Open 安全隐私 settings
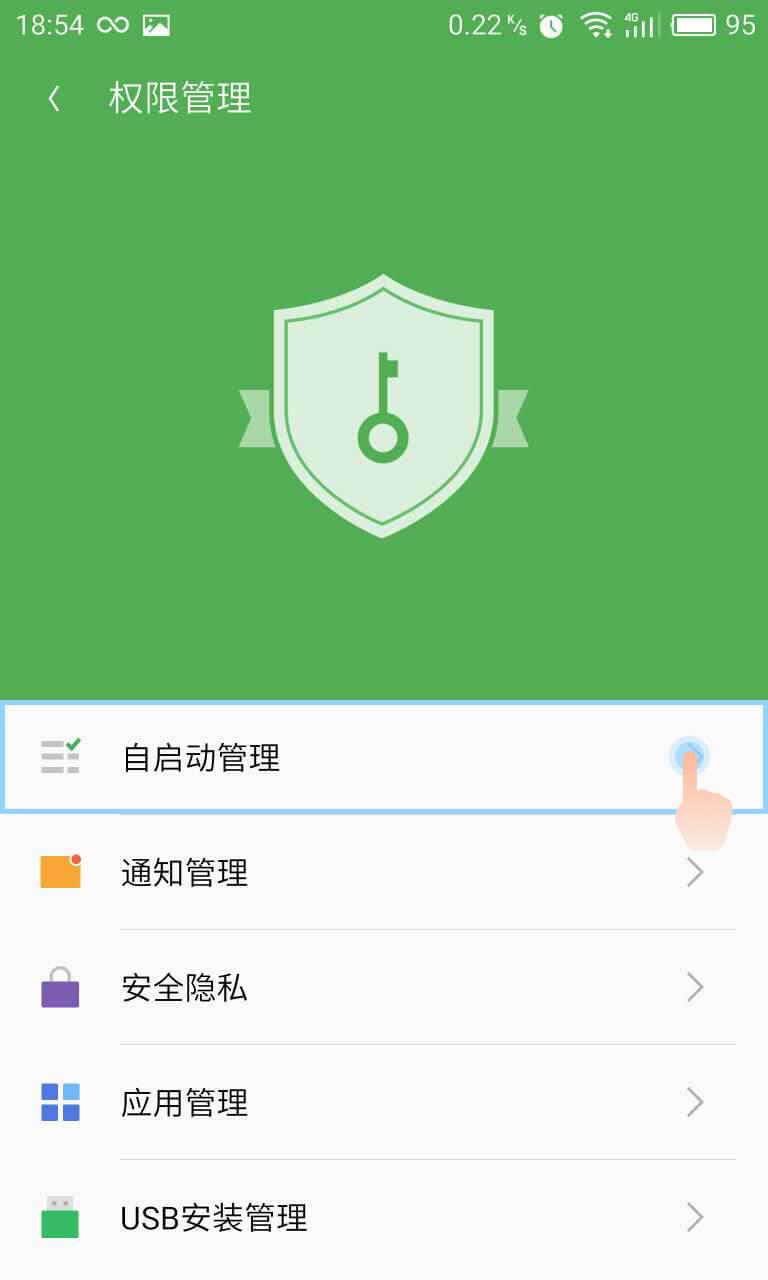Screen dimensions: 768x1280 coord(384,988)
